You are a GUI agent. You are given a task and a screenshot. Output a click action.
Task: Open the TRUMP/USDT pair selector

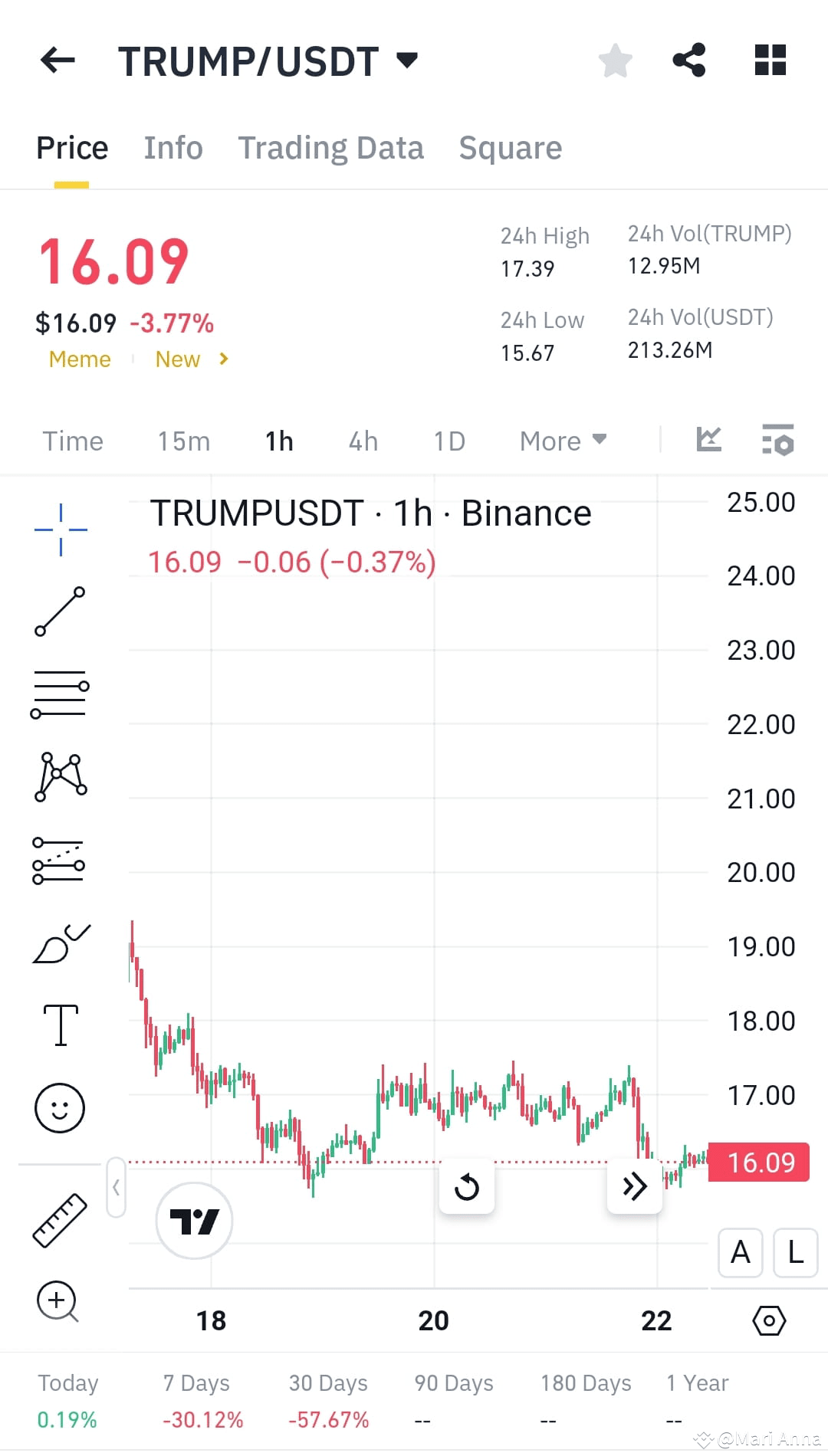point(267,60)
